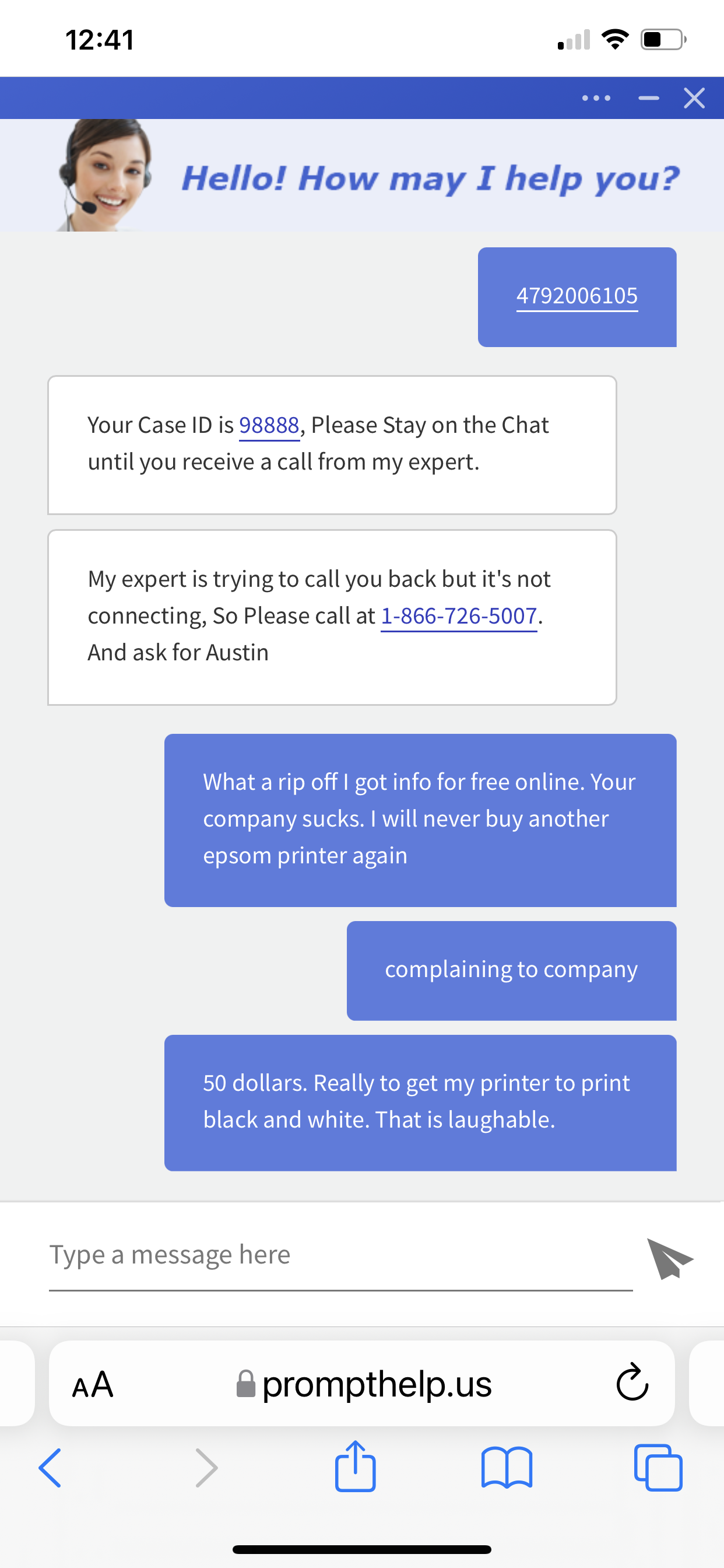Tap the Wi-Fi icon in the status bar
The height and width of the screenshot is (1568, 724).
point(614,39)
